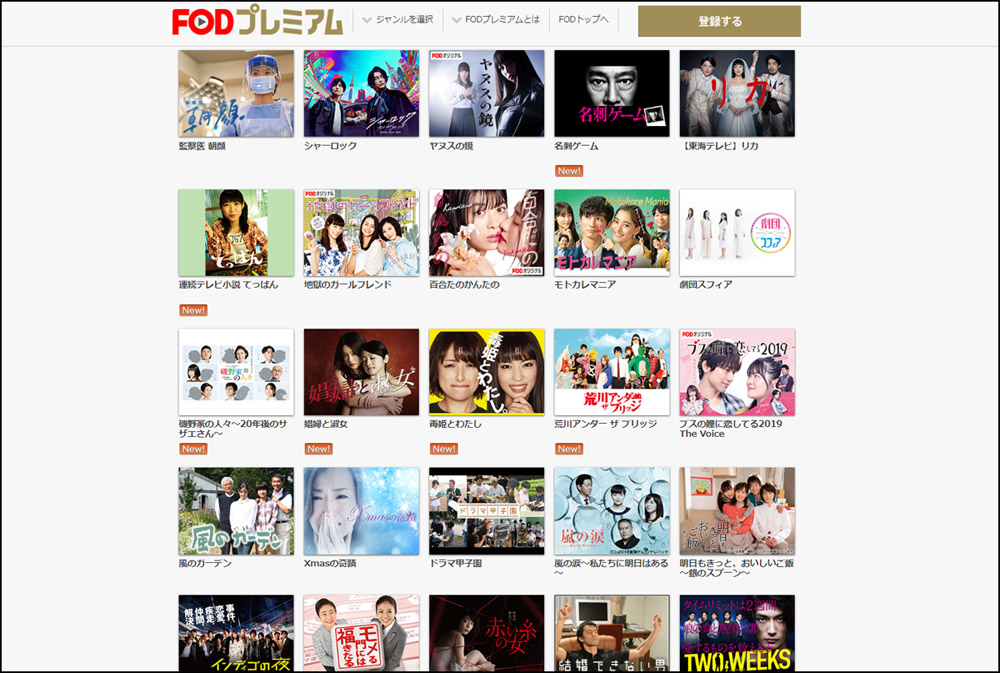The image size is (1000, 673).
Task: View the 風のガーデン drama
Action: point(236,511)
